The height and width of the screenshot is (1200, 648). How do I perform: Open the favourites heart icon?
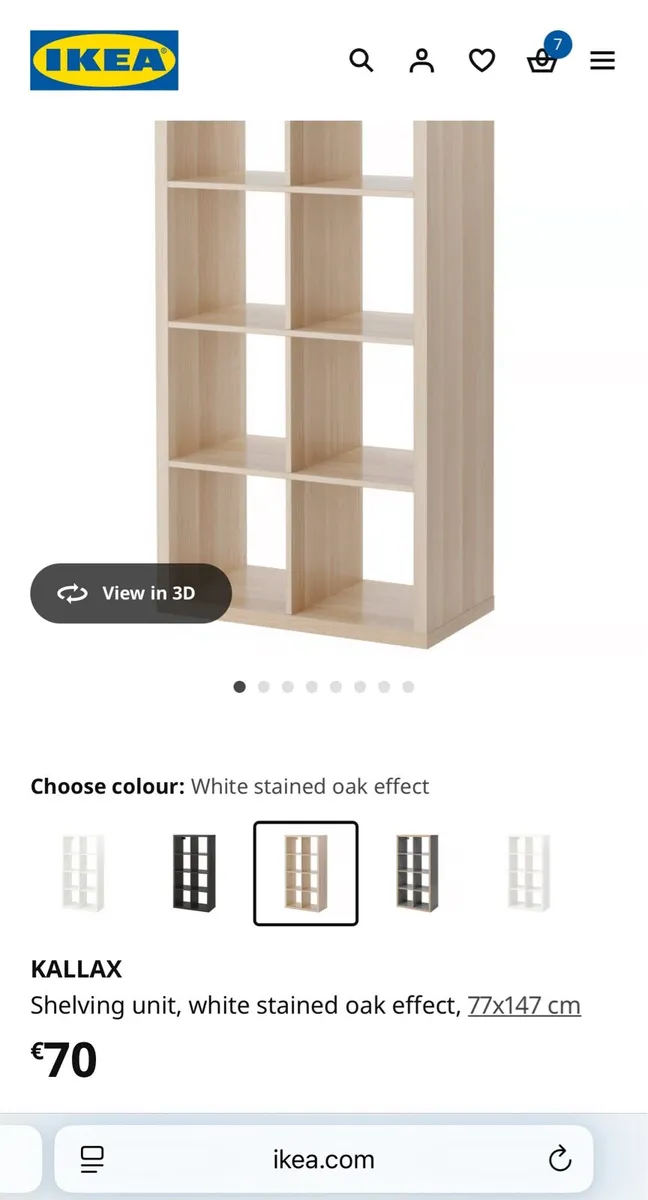[482, 61]
